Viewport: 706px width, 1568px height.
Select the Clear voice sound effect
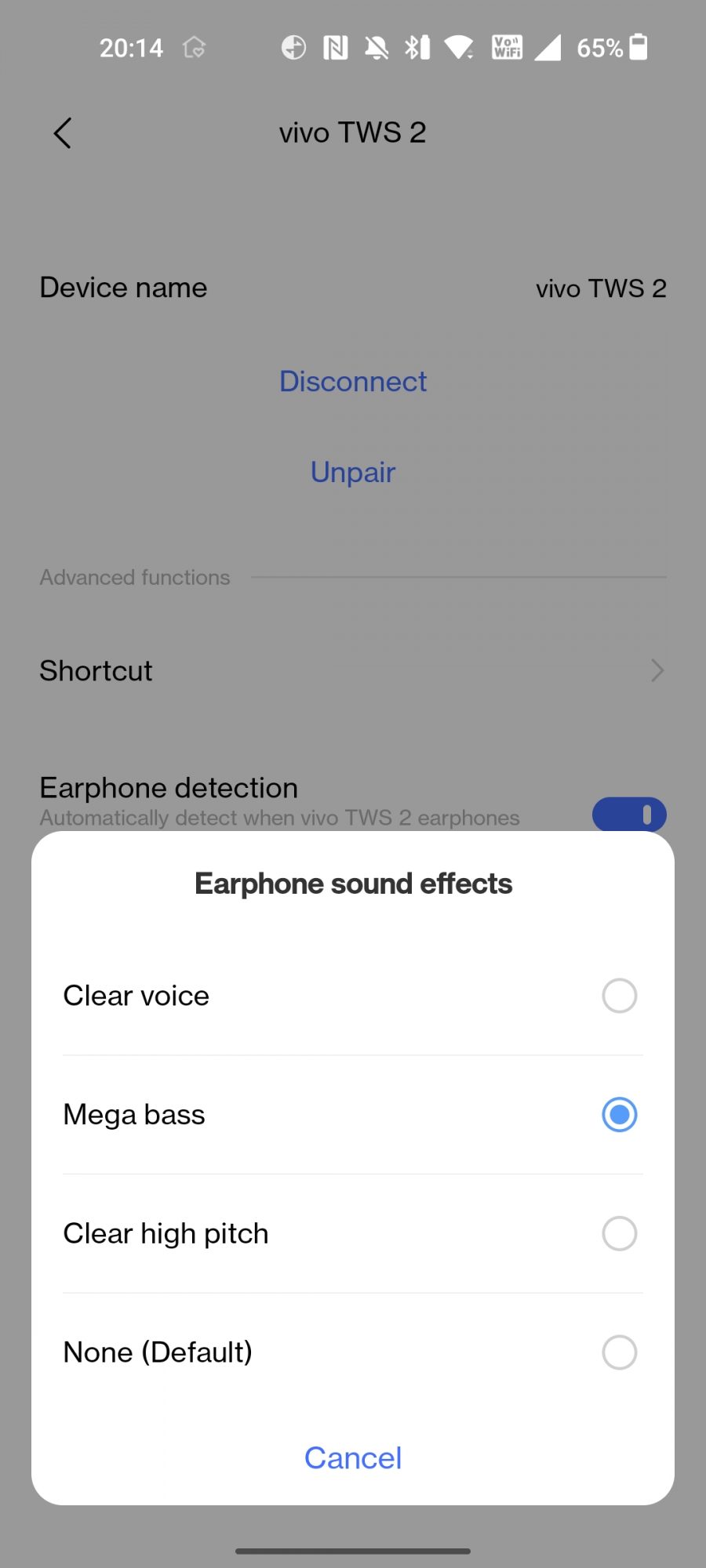click(619, 996)
